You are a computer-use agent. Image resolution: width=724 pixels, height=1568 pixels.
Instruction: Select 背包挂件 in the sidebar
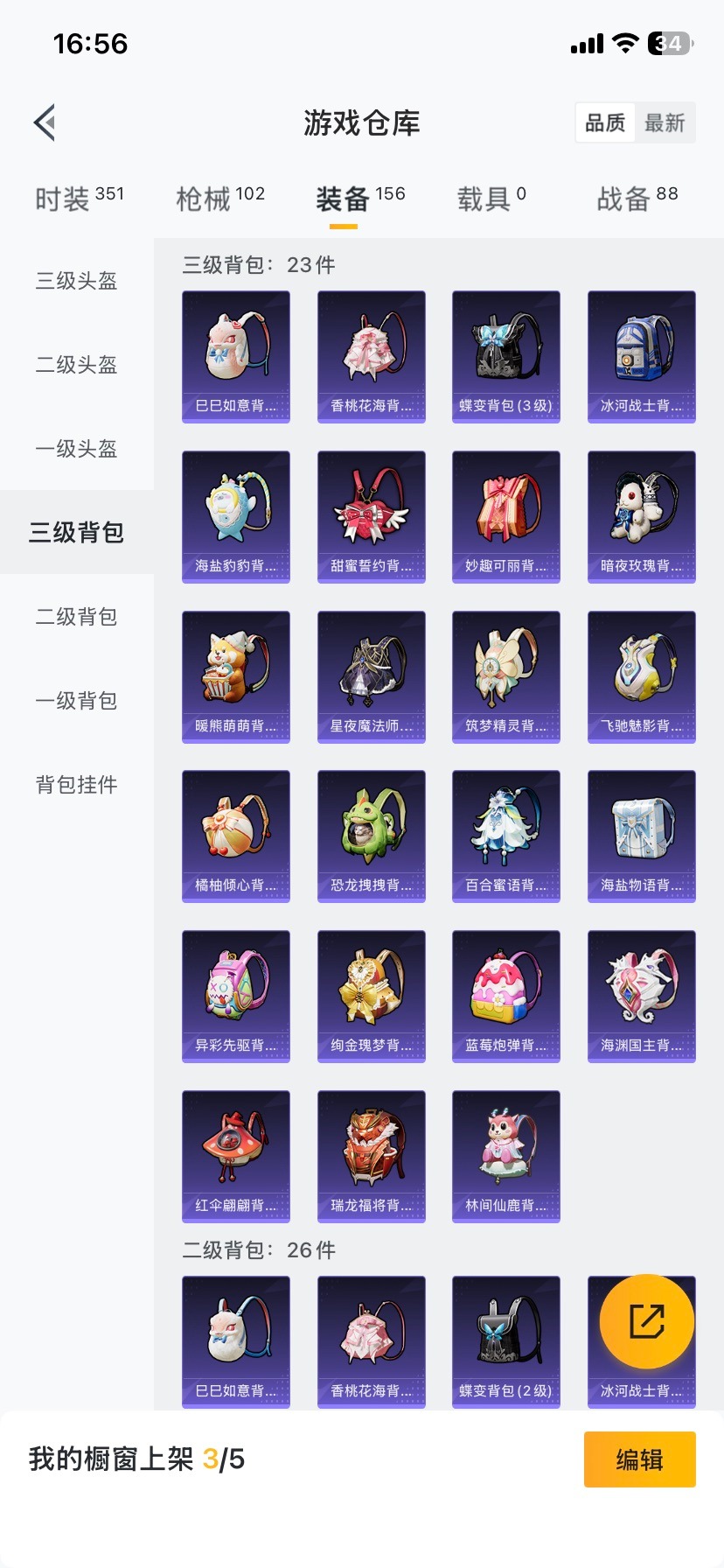pyautogui.click(x=74, y=785)
